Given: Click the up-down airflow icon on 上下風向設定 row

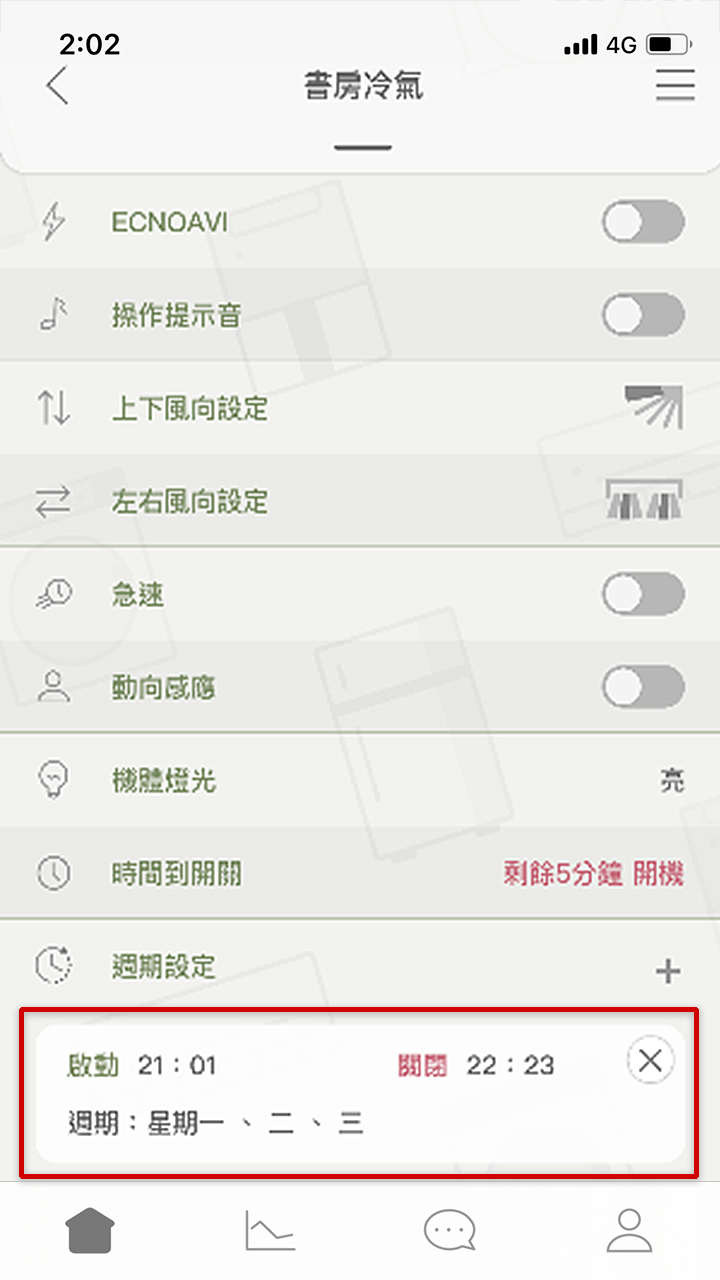Looking at the screenshot, I should coord(57,408).
